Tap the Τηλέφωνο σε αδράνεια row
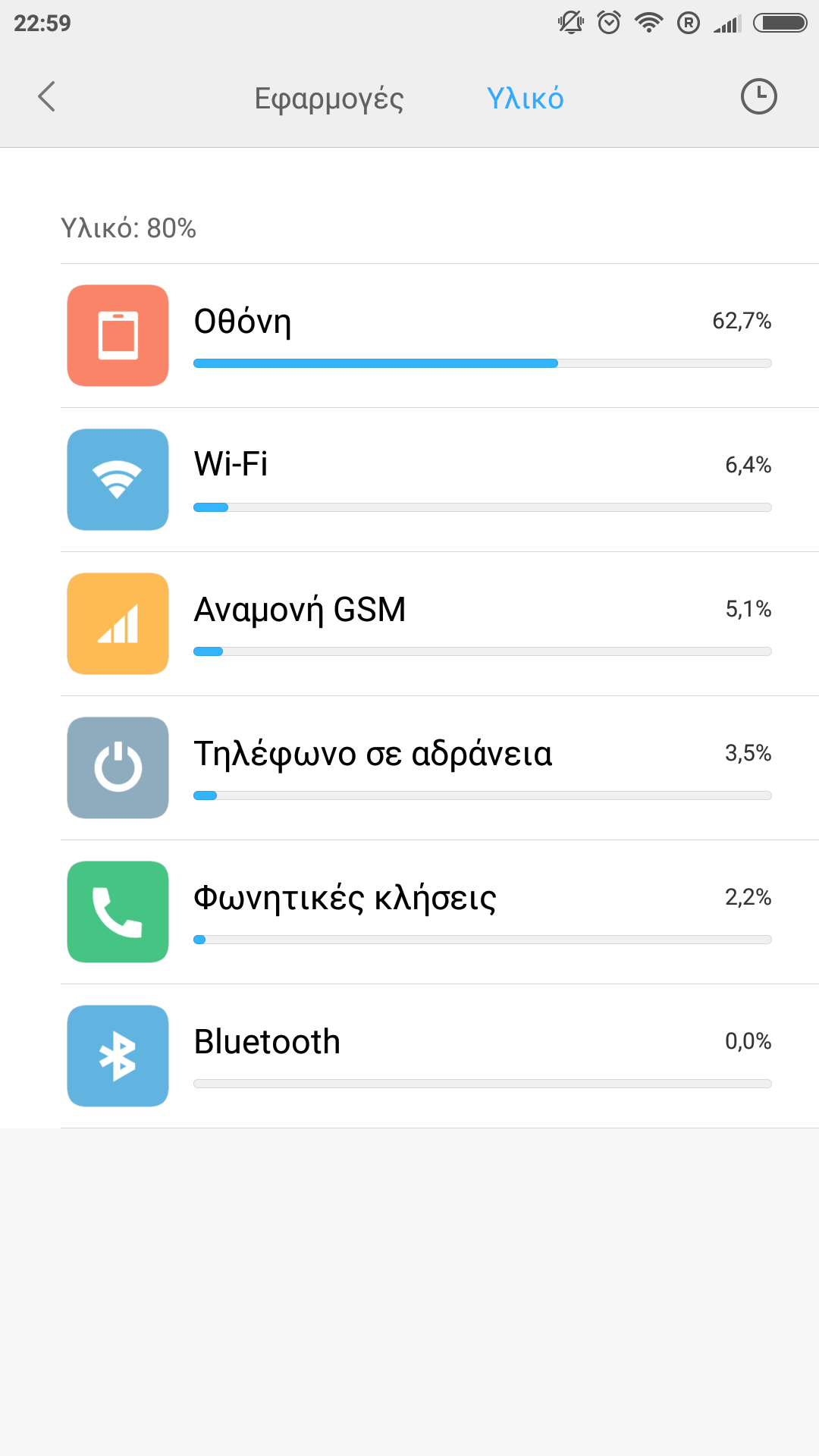Image resolution: width=819 pixels, height=1456 pixels. [x=440, y=768]
